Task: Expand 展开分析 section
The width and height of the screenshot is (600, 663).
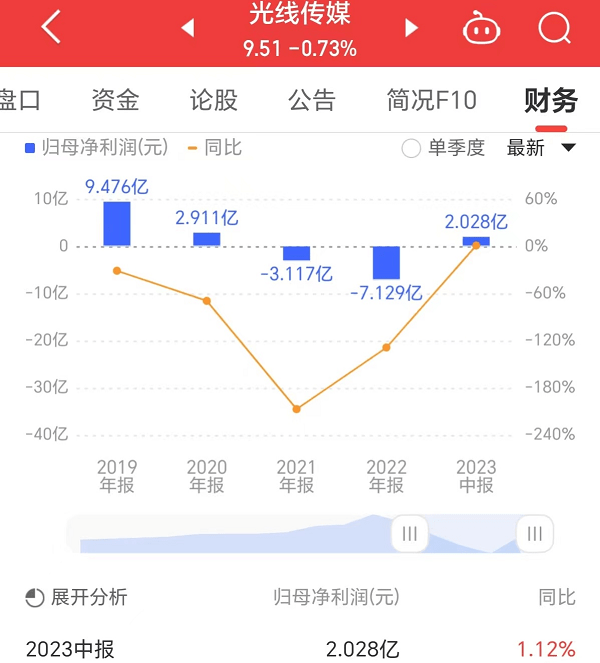Action: [x=77, y=597]
